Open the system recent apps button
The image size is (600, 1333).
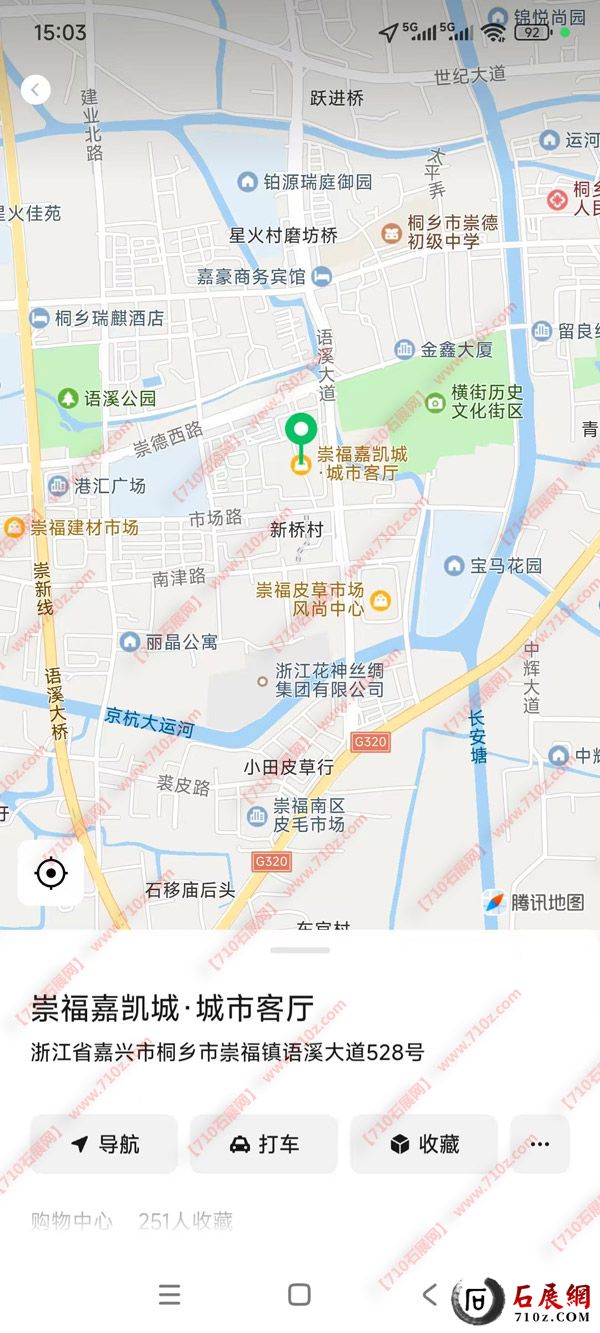pos(170,1295)
